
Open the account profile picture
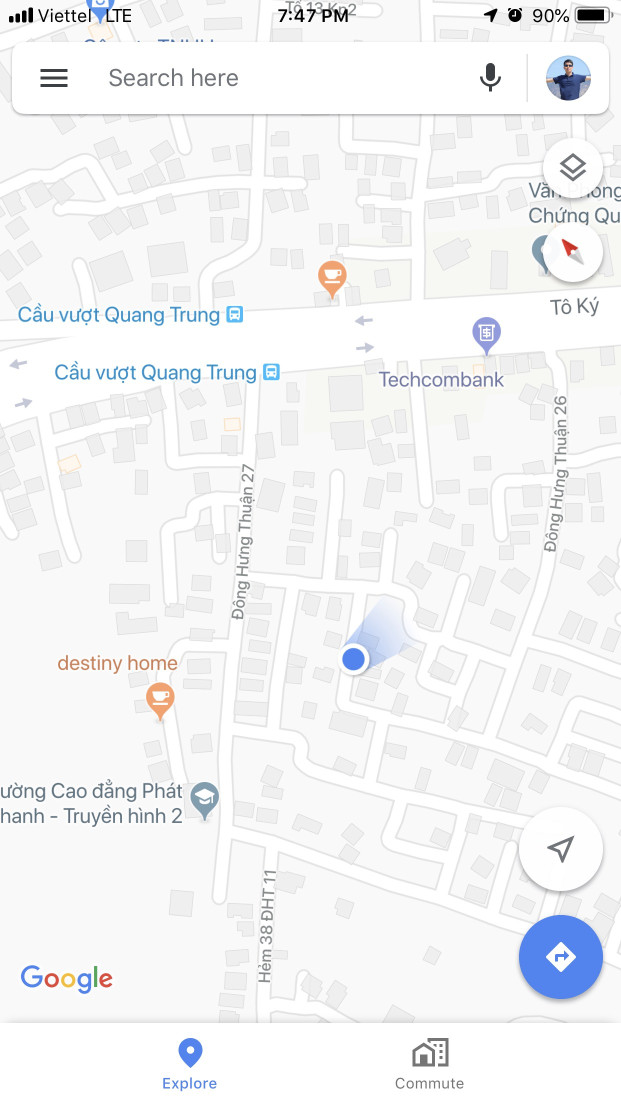pyautogui.click(x=568, y=78)
